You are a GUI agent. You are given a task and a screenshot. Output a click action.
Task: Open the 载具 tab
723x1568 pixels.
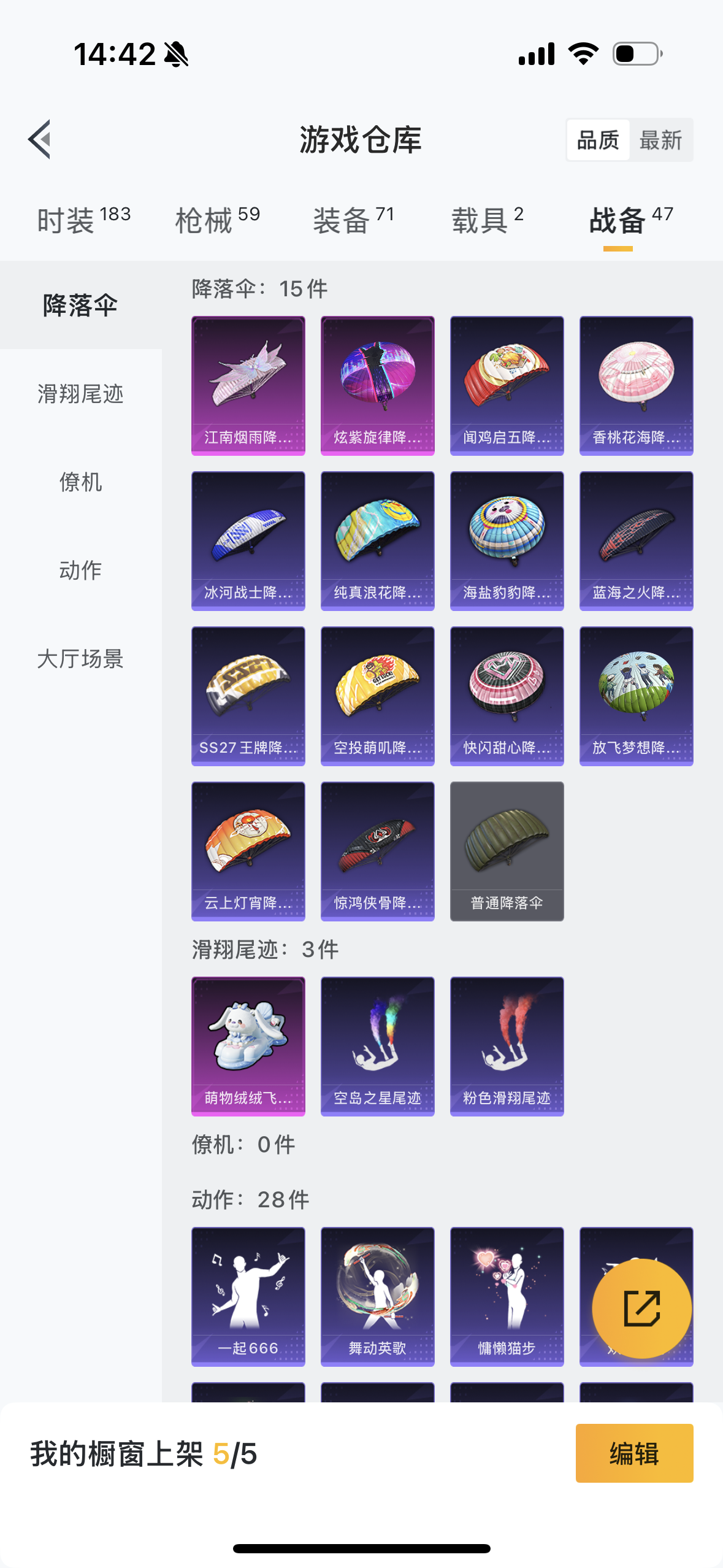coord(488,220)
